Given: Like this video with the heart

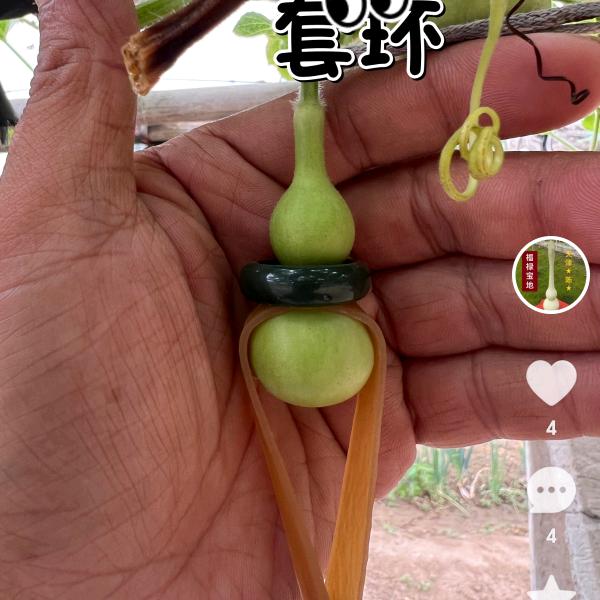Looking at the screenshot, I should click(x=551, y=382).
